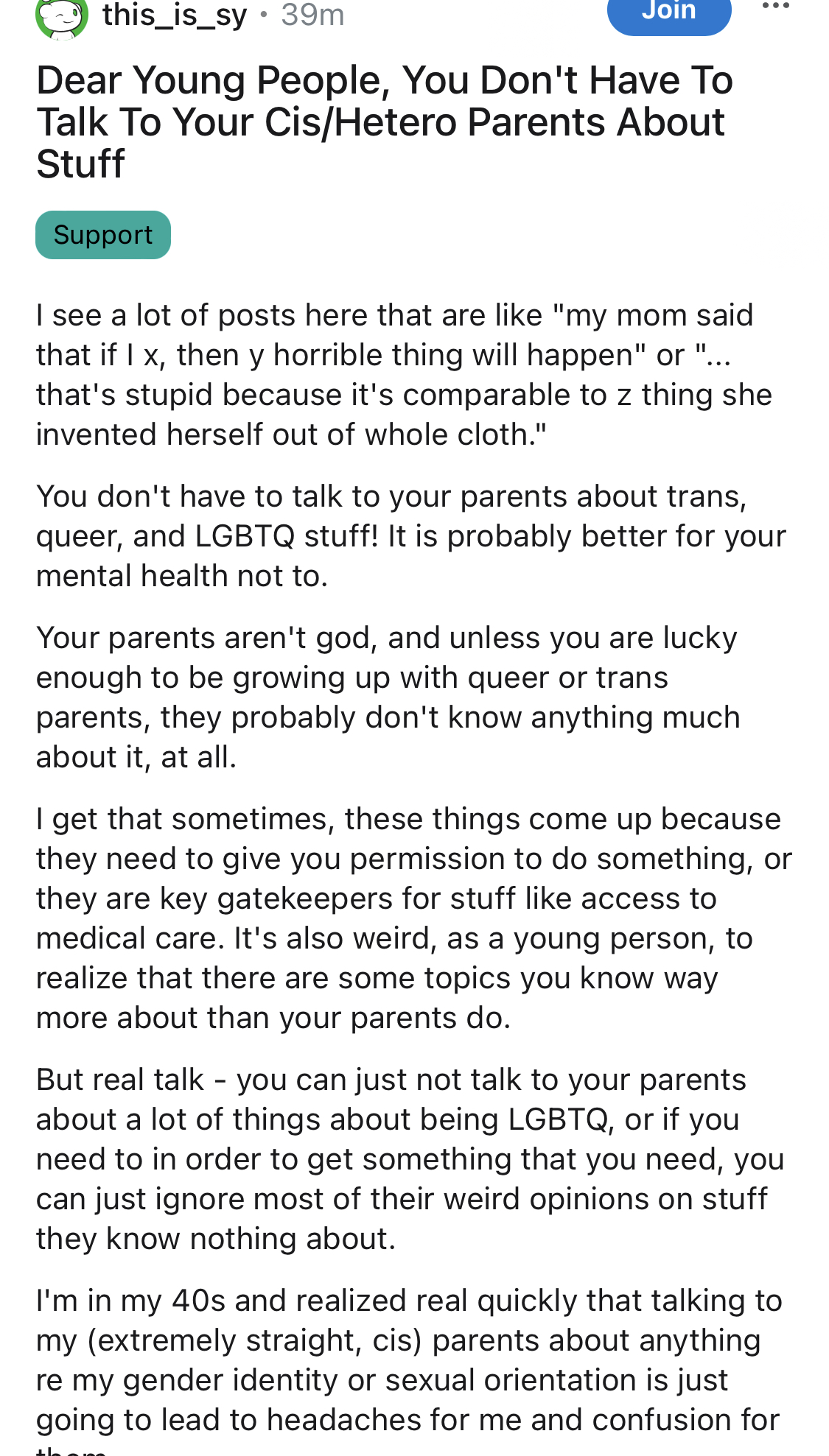This screenshot has width=829, height=1456.
Task: Open the poster's avatar
Action: coord(62,16)
